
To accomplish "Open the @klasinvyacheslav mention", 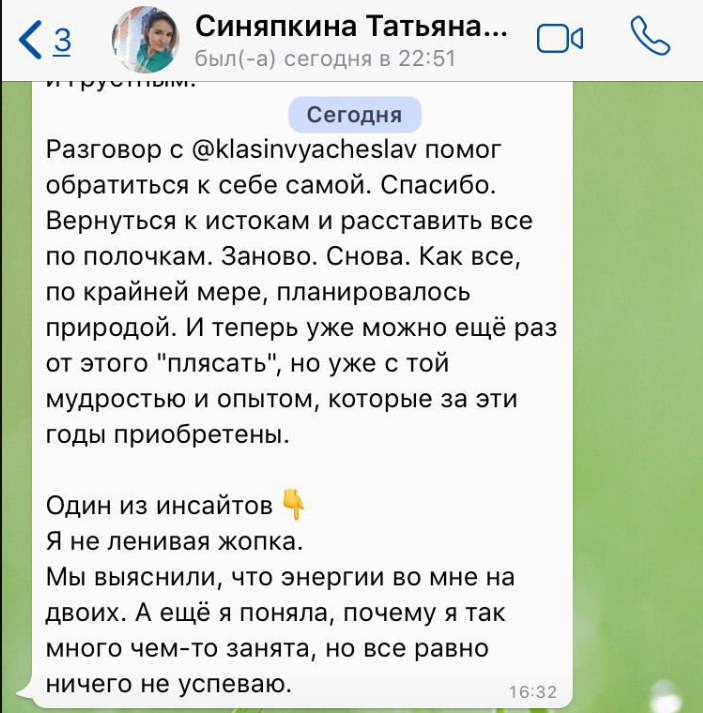I will pyautogui.click(x=307, y=150).
